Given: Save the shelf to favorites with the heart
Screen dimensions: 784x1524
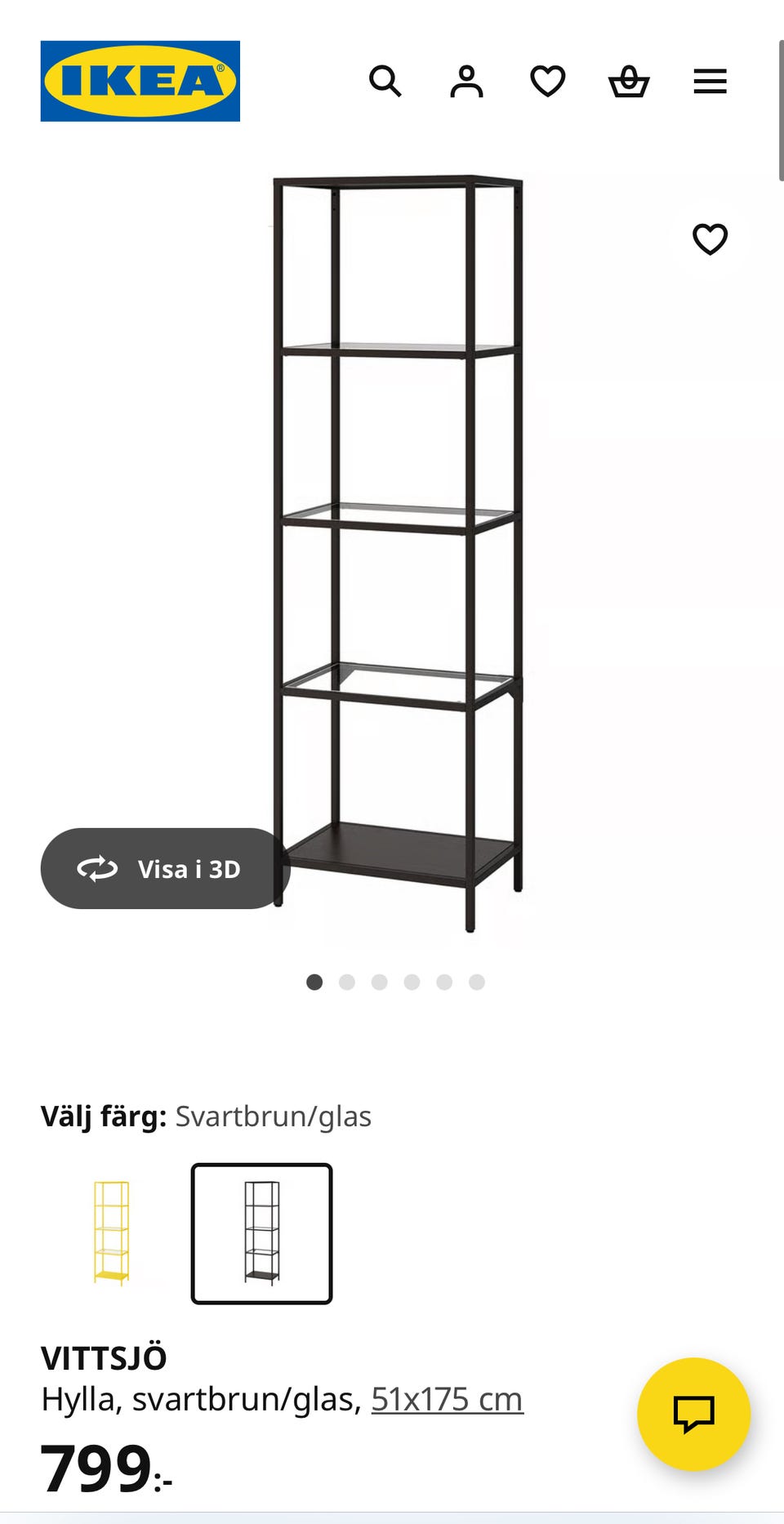Looking at the screenshot, I should 710,238.
